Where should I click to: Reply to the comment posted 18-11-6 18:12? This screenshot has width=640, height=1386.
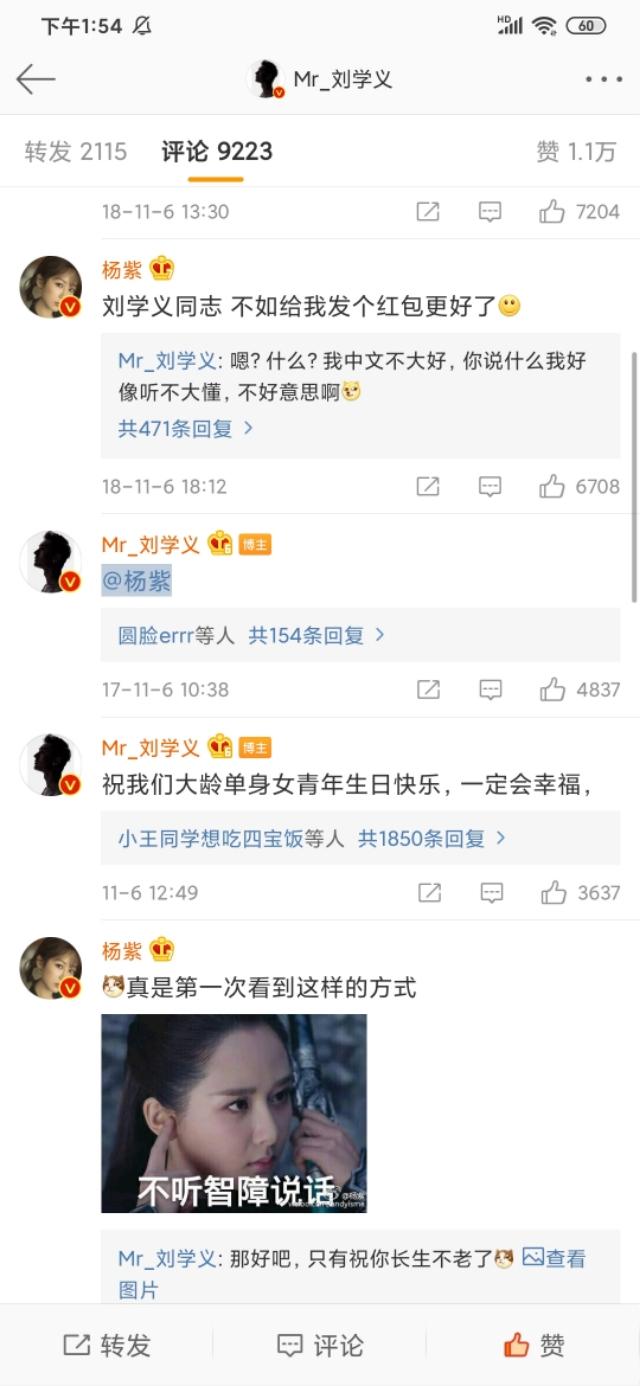(490, 487)
